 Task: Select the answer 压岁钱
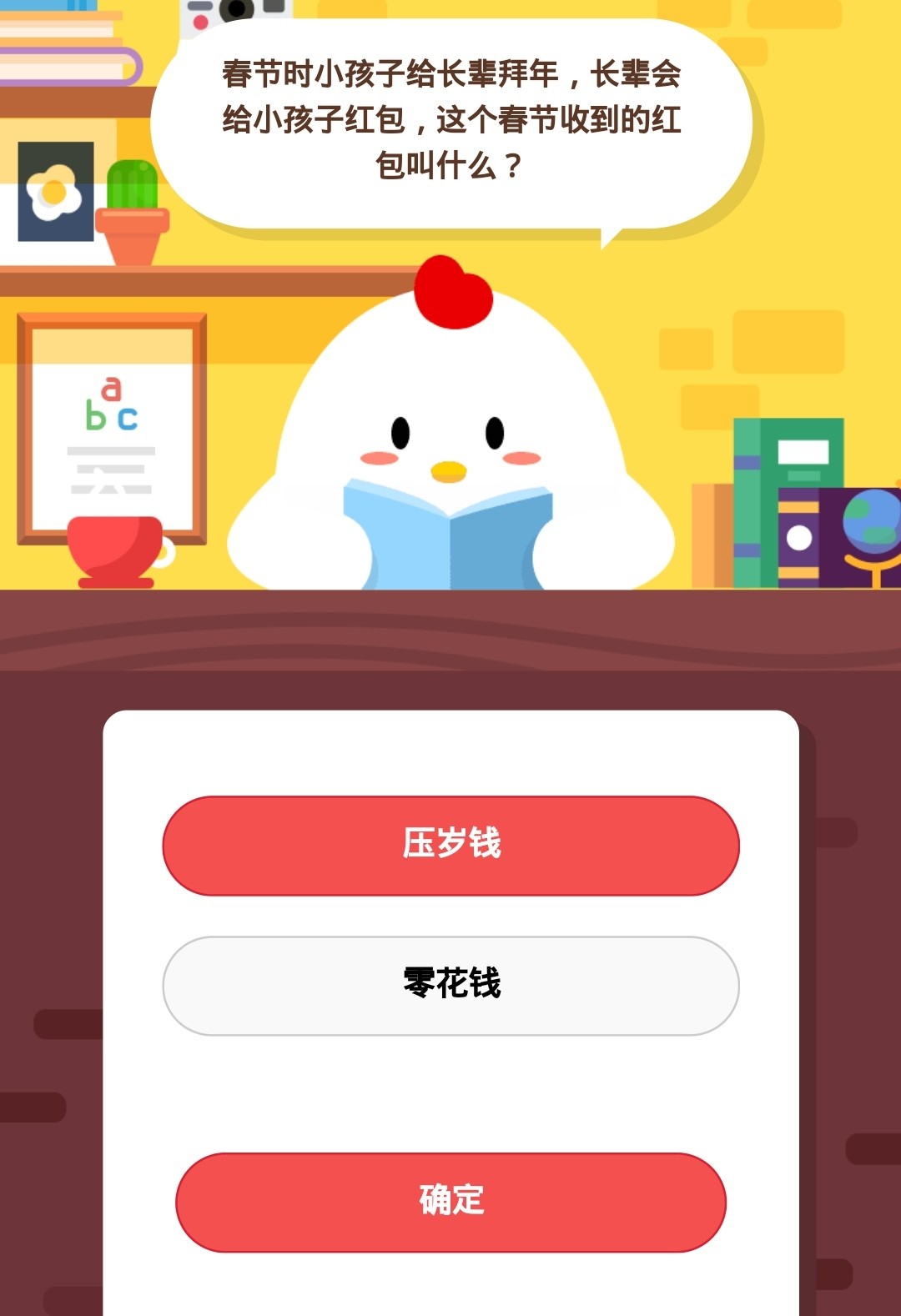[x=450, y=845]
